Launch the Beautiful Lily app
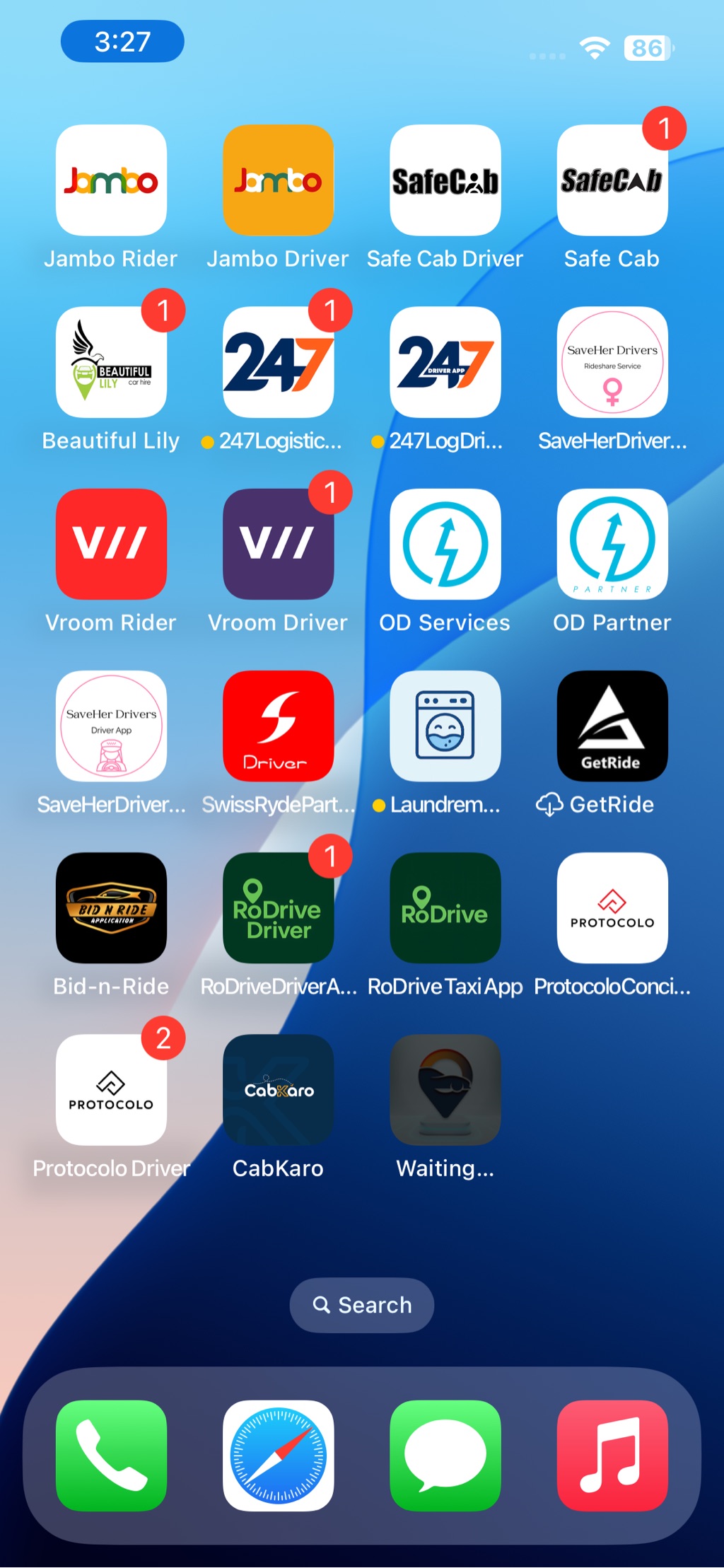The height and width of the screenshot is (1568, 724). tap(111, 362)
